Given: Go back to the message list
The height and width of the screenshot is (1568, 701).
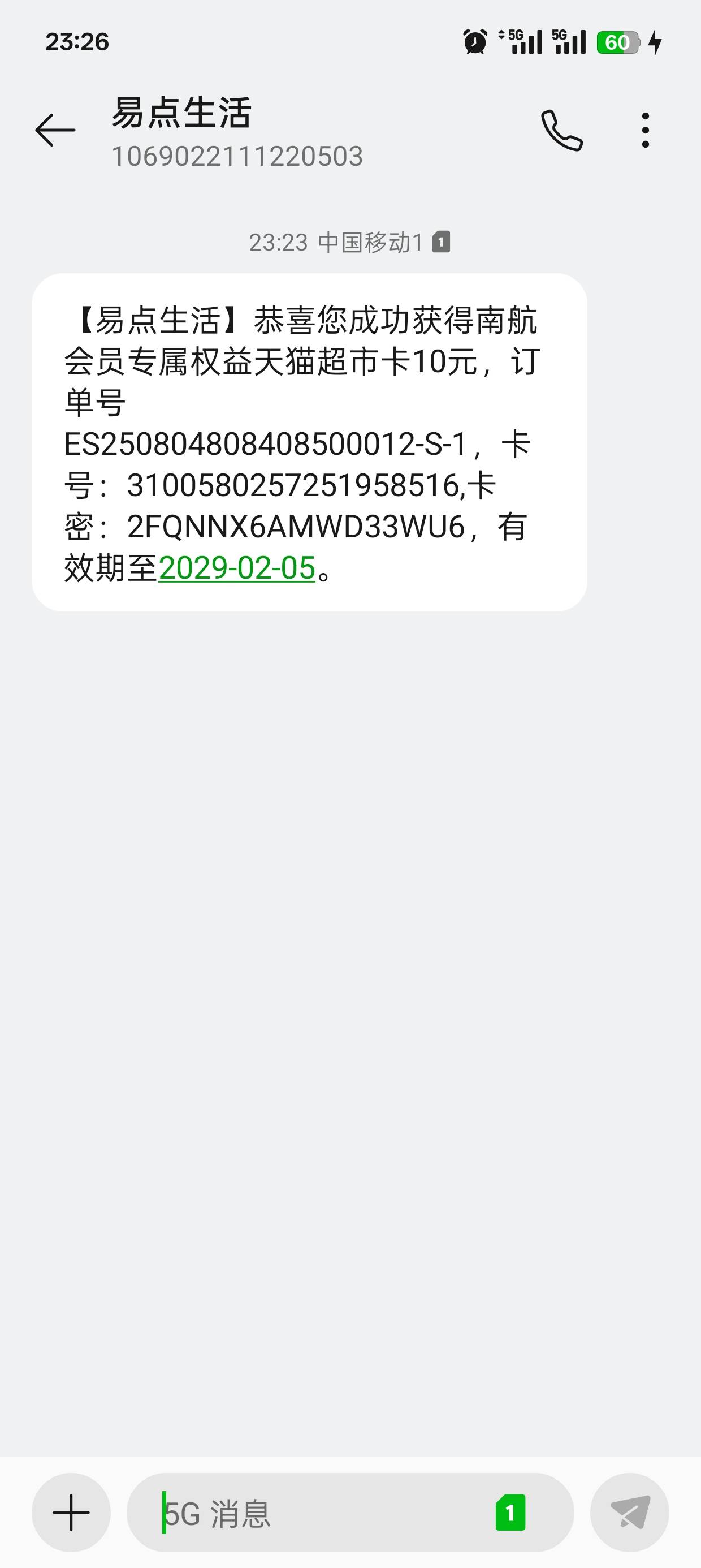Looking at the screenshot, I should click(55, 130).
